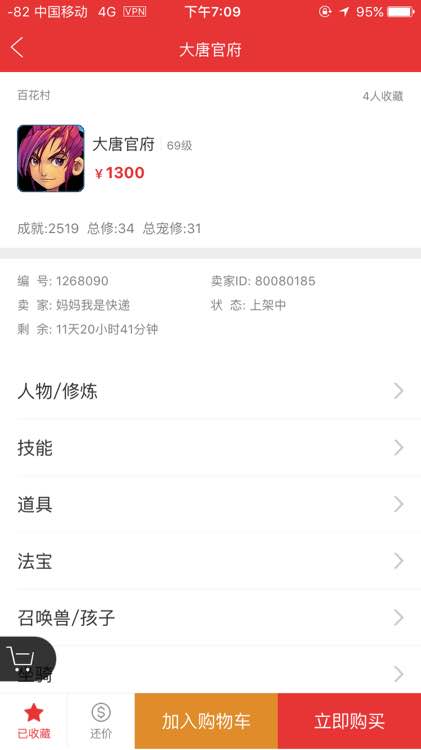Add item with 加入购物车
Viewport: 421px width, 750px height.
coord(206,721)
